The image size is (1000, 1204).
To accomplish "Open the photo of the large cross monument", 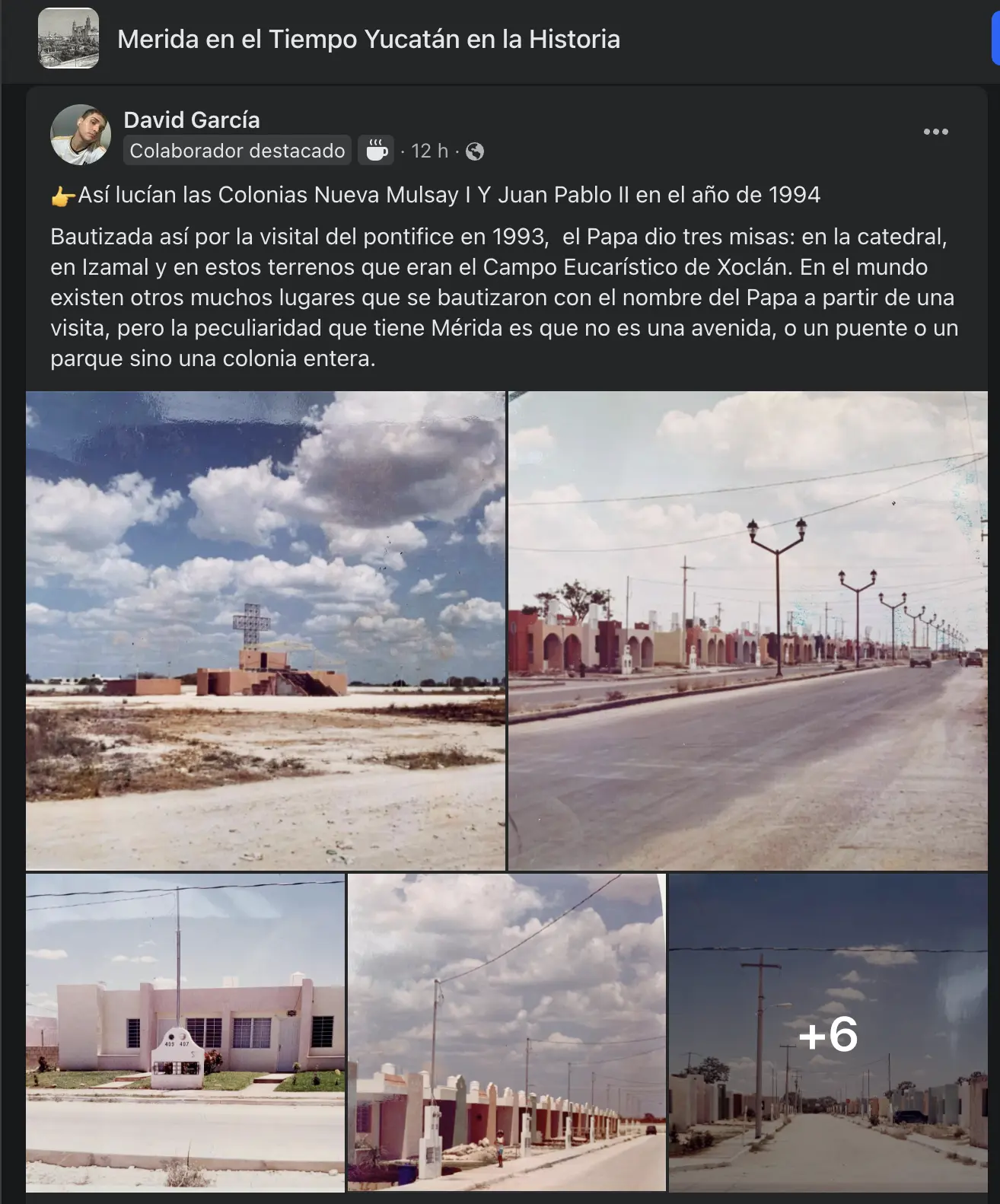I will [265, 630].
